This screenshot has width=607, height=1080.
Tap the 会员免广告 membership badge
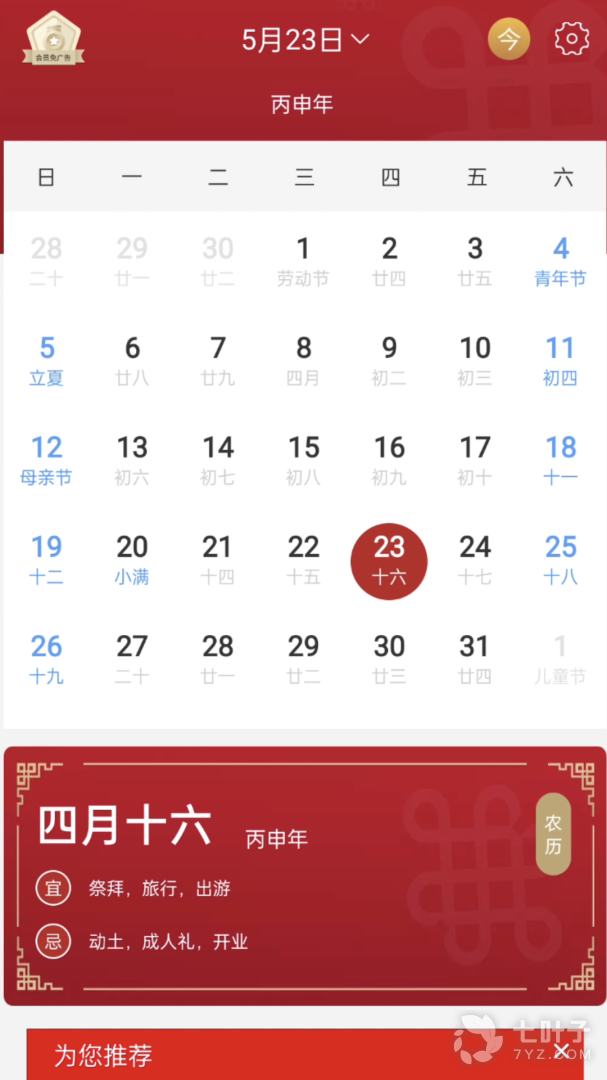(54, 39)
